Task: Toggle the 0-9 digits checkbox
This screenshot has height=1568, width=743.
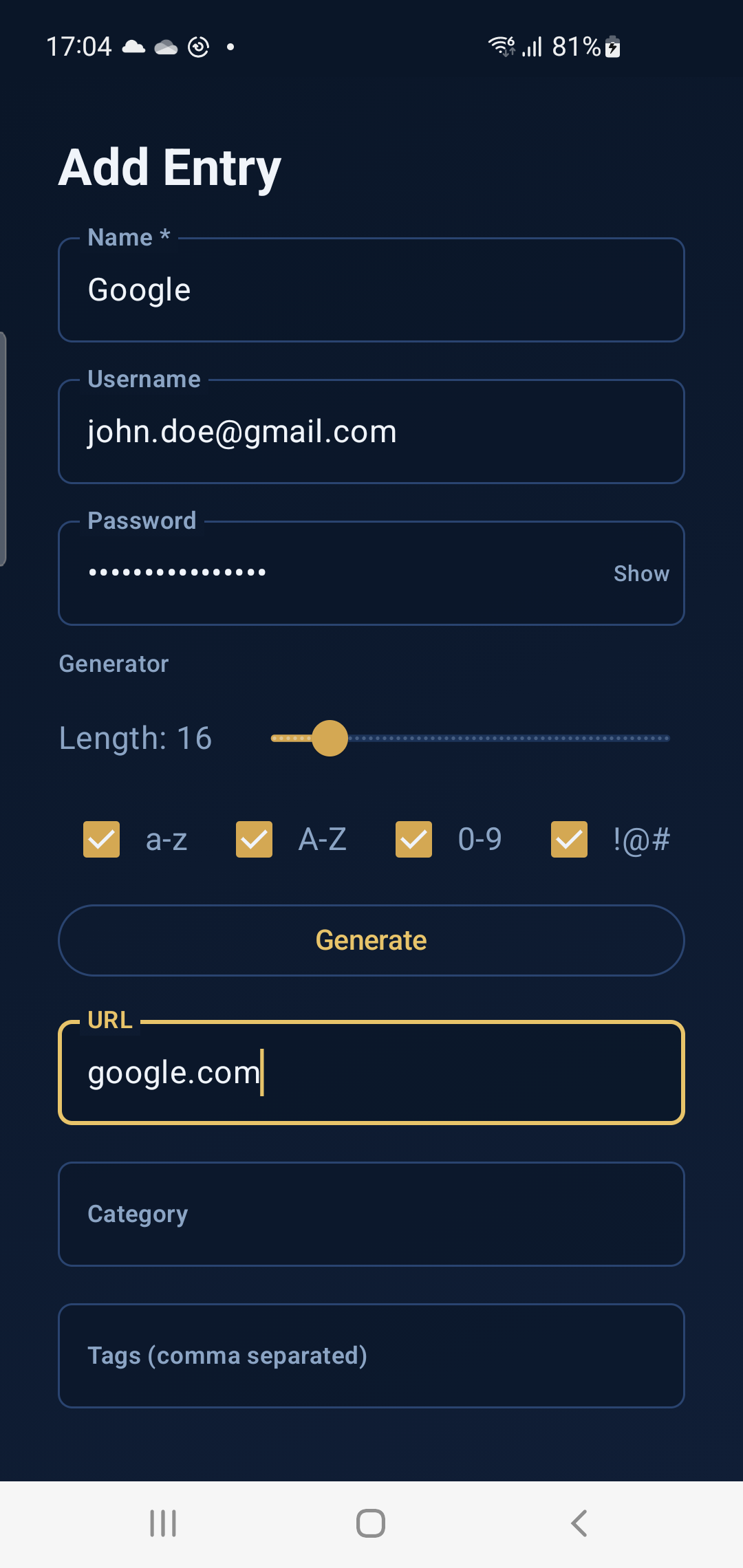Action: pos(412,839)
